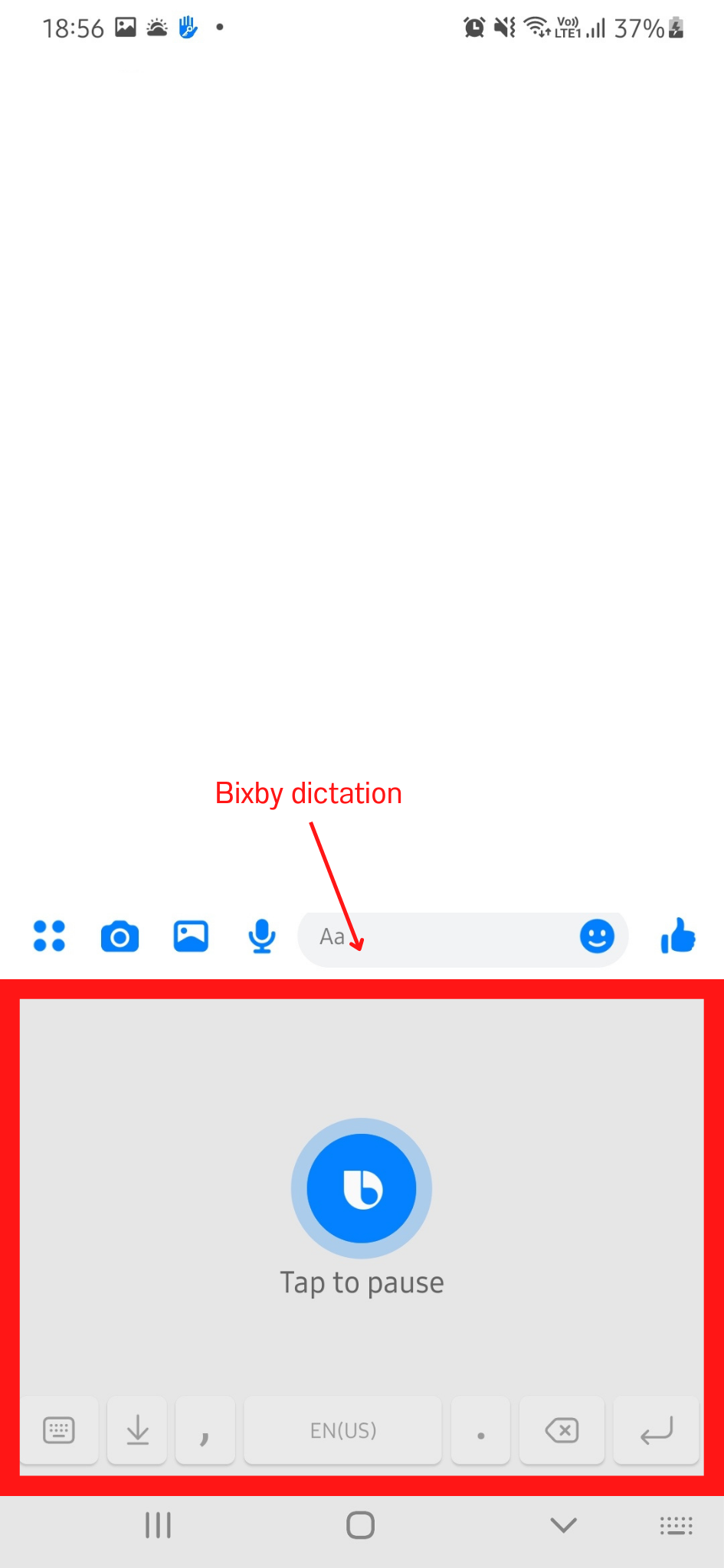This screenshot has height=1568, width=724.
Task: Insert a period with the period key
Action: tap(480, 1430)
